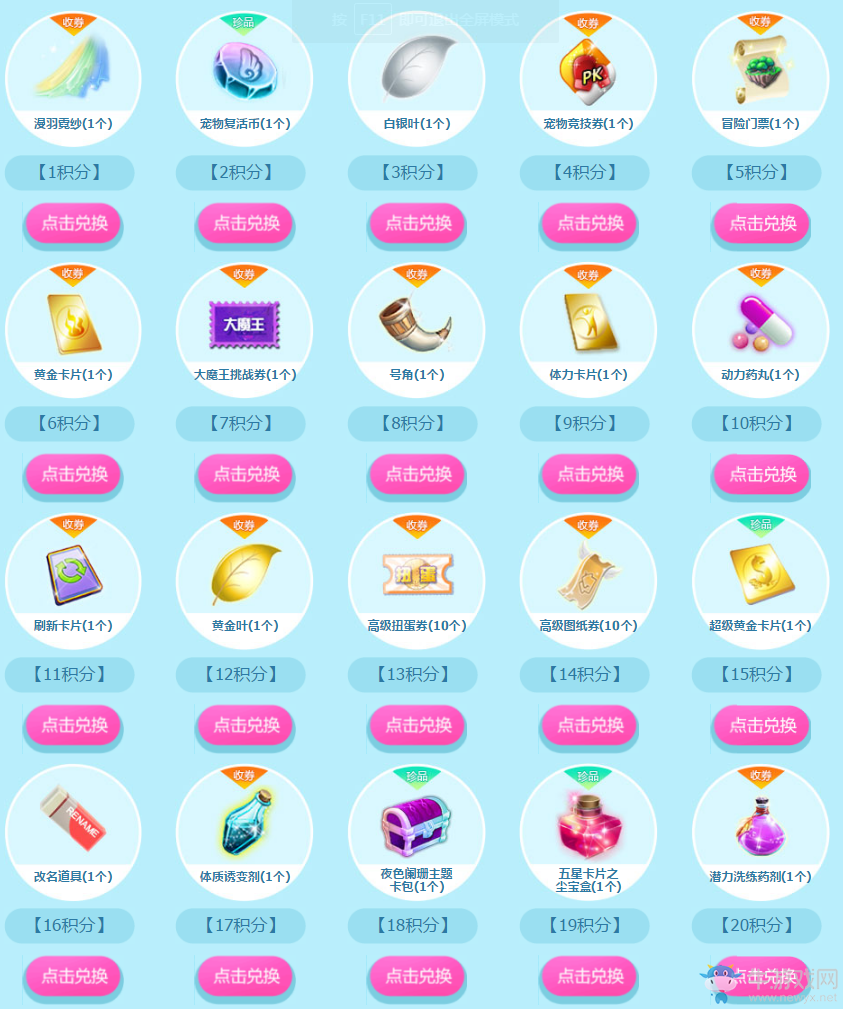Tap 点击兑换 under 高级图纸券

590,725
